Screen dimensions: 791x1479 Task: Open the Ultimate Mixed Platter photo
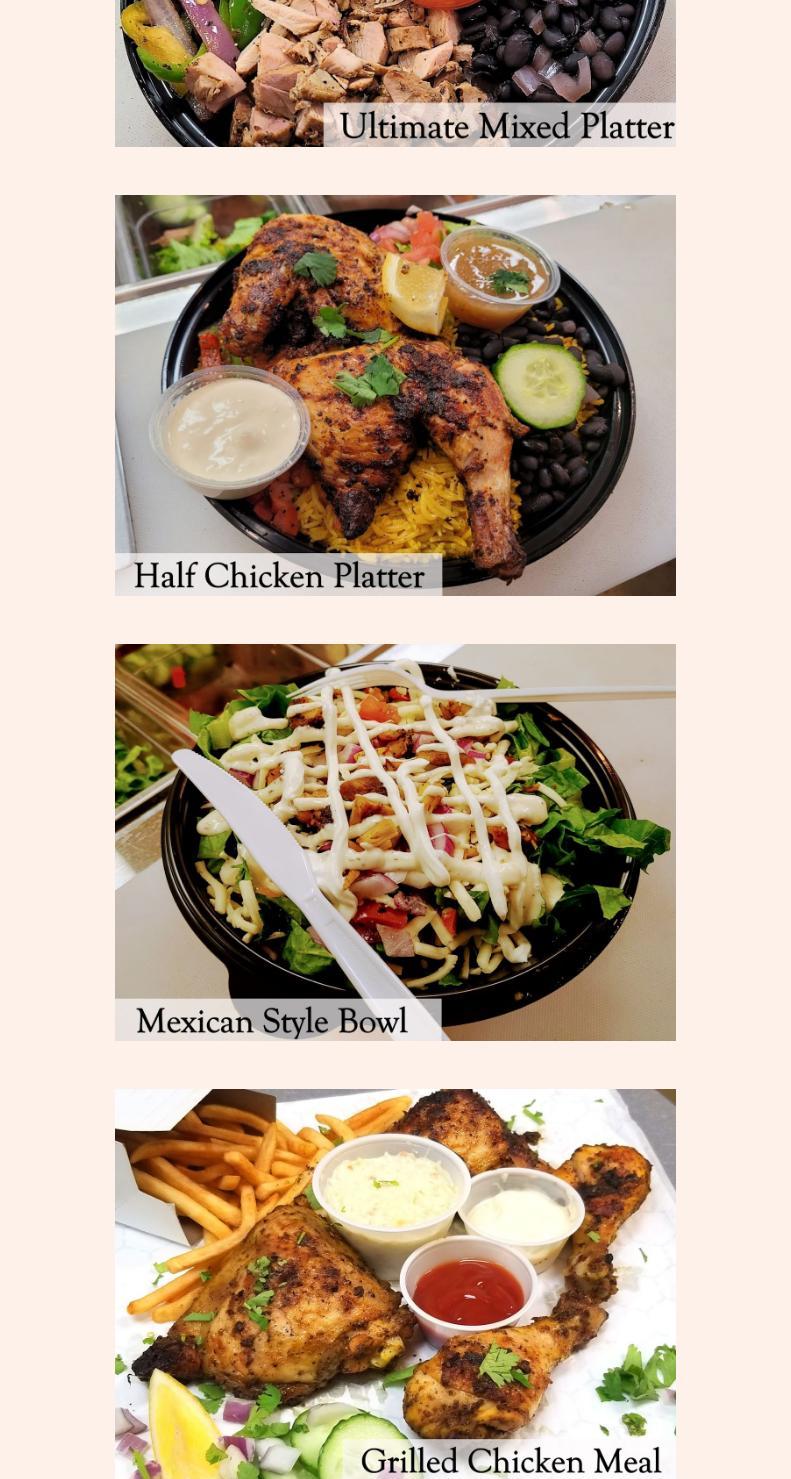click(x=395, y=72)
